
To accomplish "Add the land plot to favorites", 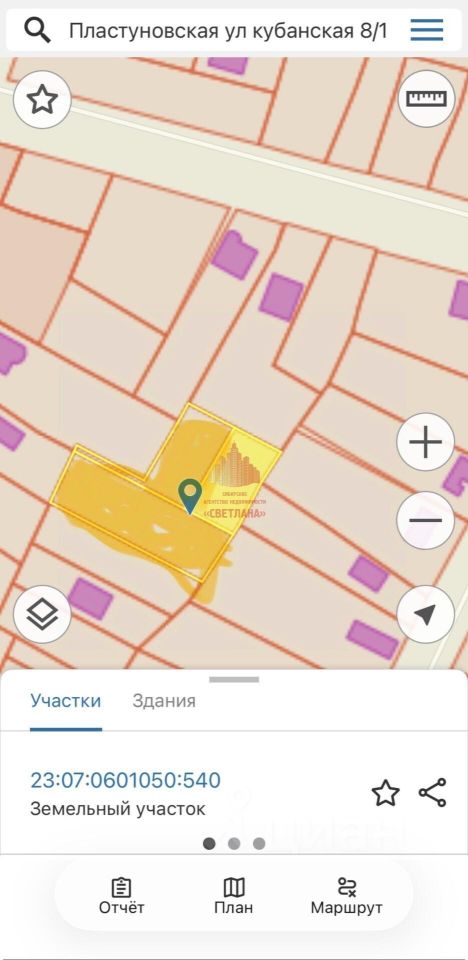I will [x=386, y=793].
